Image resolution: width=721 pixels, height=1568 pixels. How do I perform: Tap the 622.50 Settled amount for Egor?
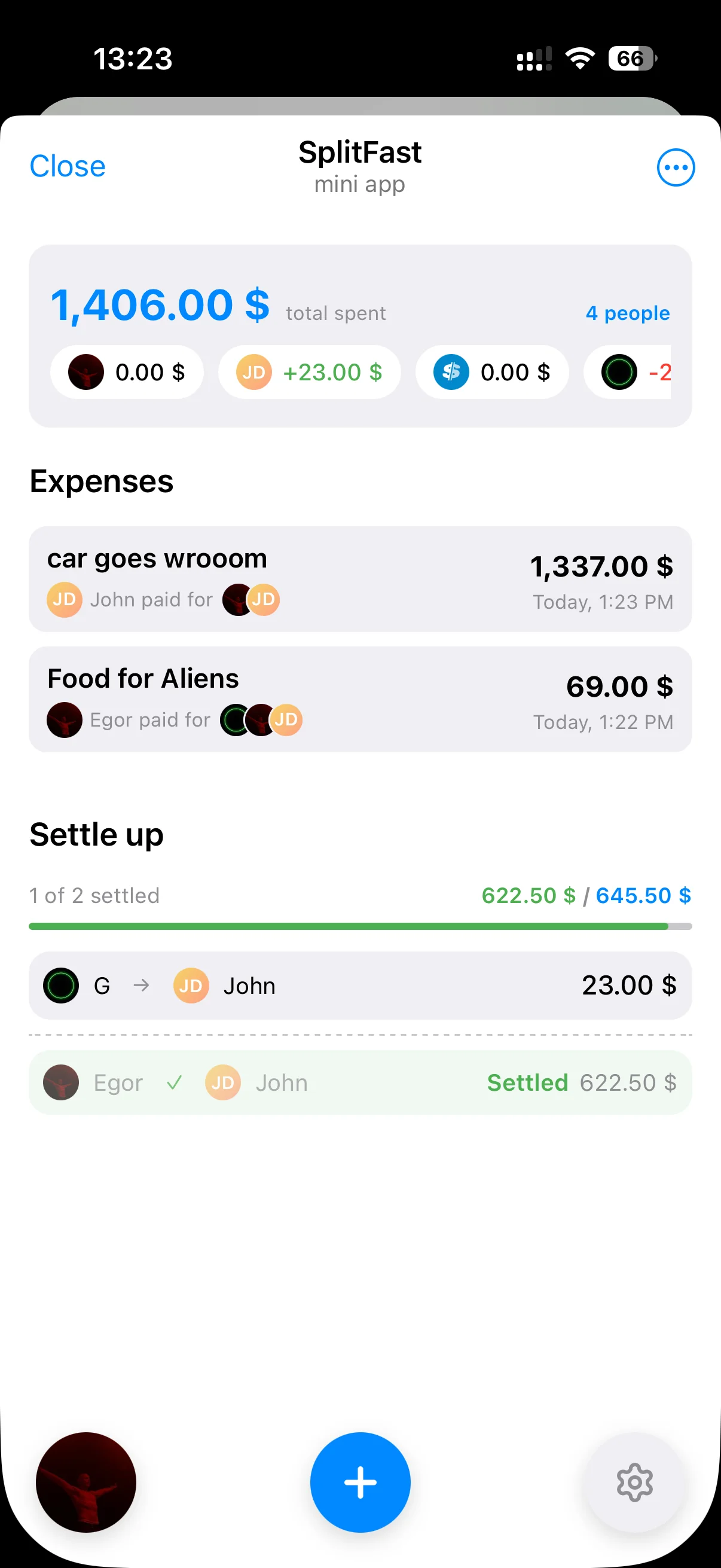pyautogui.click(x=628, y=1083)
